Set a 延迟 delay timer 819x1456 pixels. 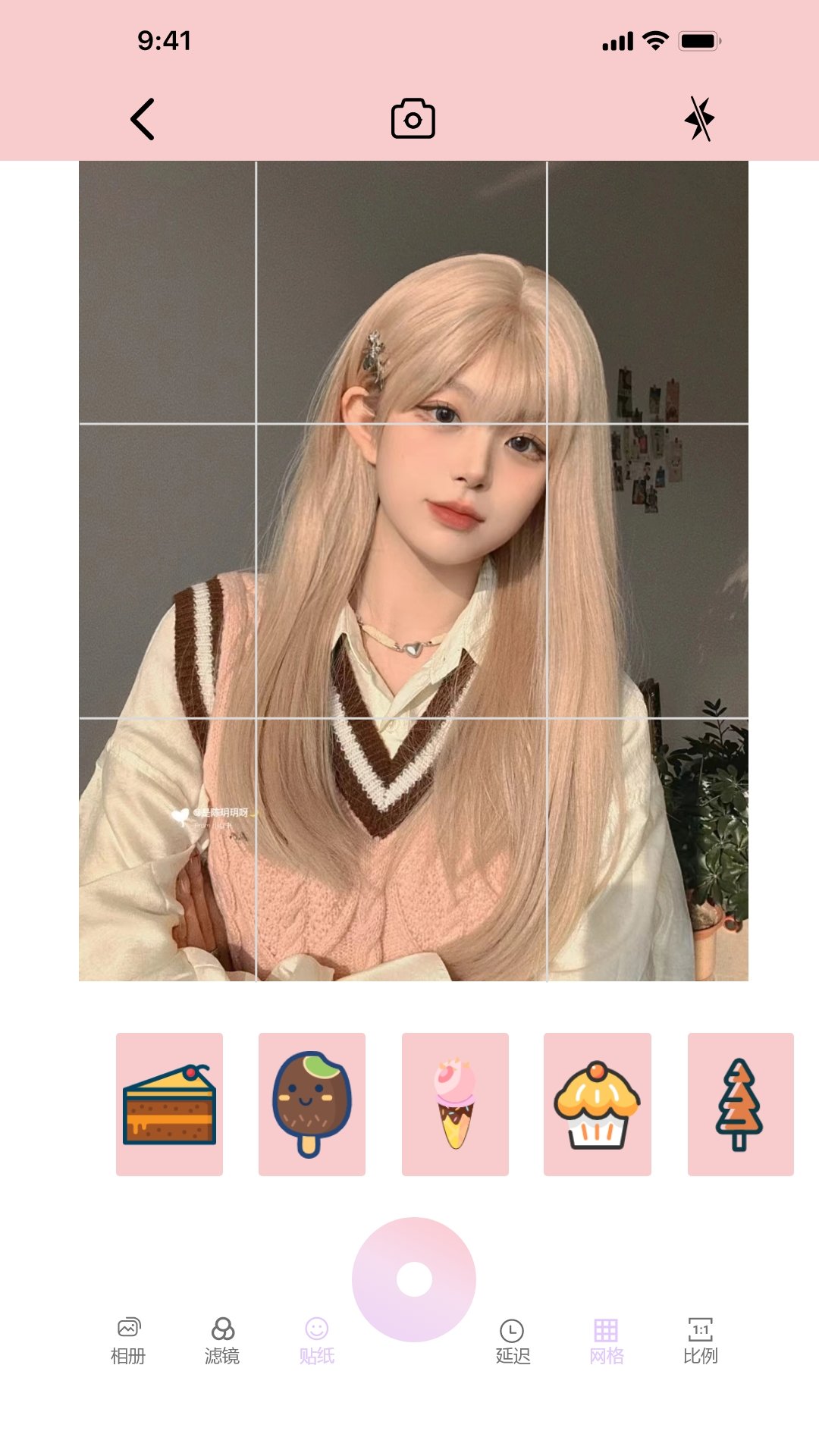(513, 1341)
